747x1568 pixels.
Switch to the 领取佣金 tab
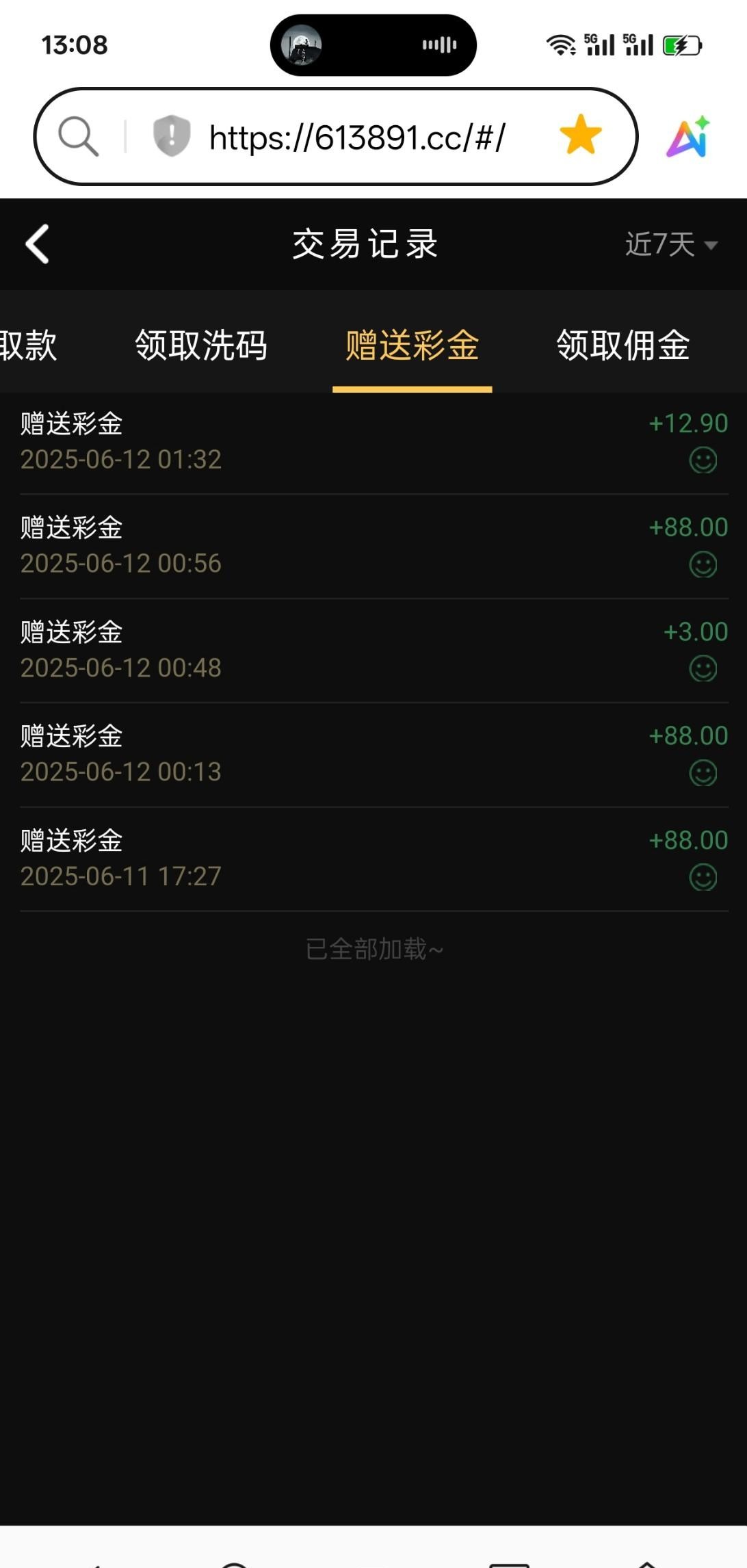[x=622, y=345]
